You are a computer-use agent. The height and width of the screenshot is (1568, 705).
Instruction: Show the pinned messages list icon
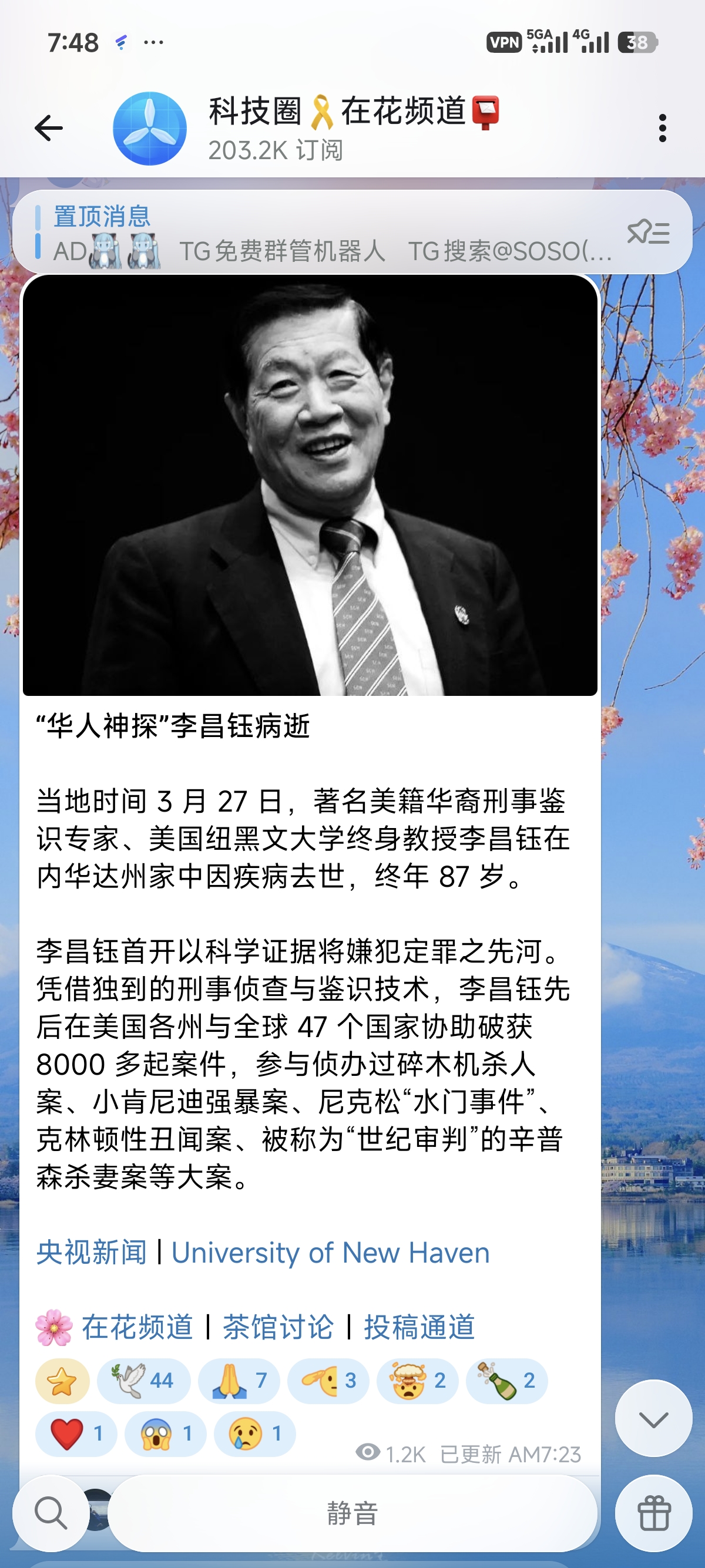point(649,233)
